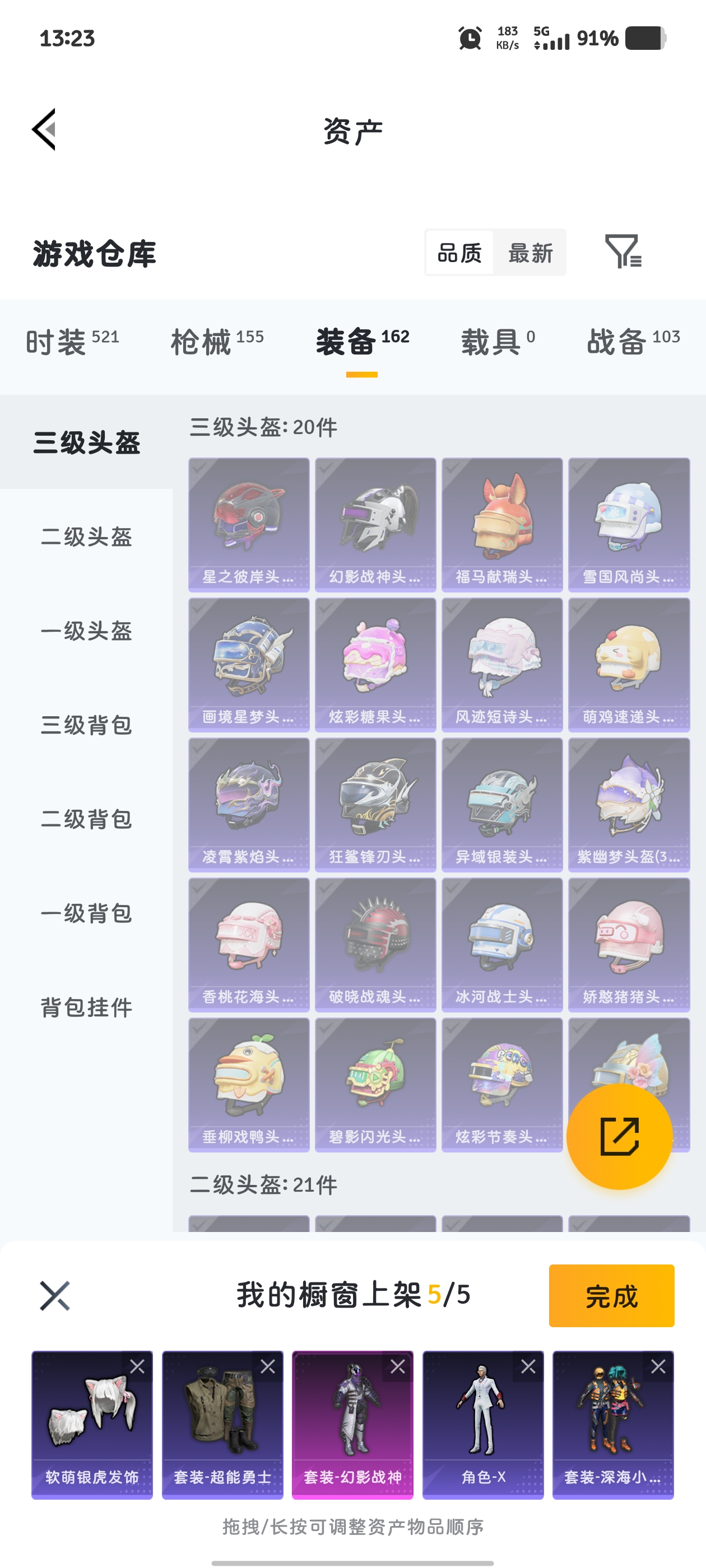Select the 星之彼岸头盔 item
Image resolution: width=706 pixels, height=1568 pixels.
(x=249, y=524)
